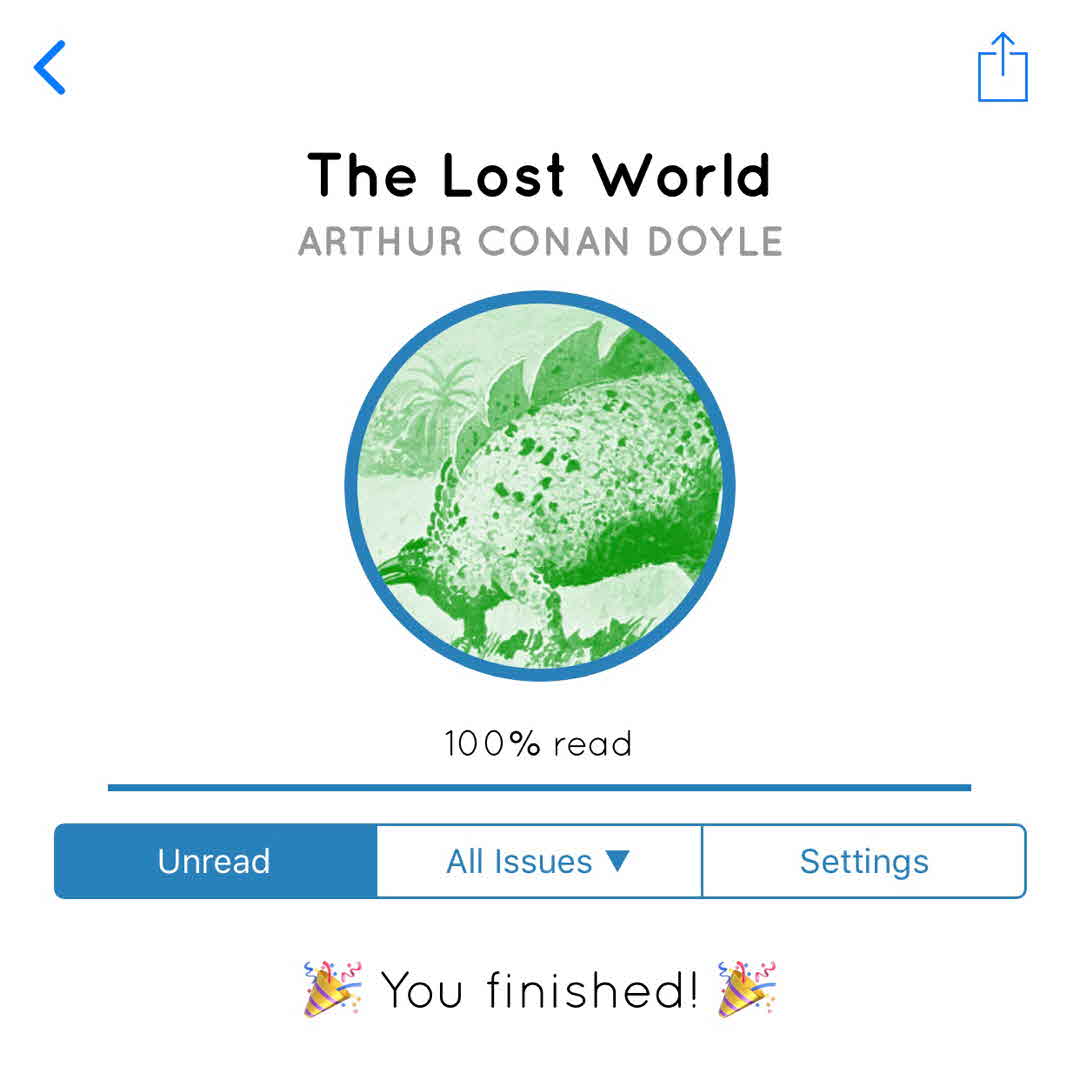Open the Settings segment
The image size is (1080, 1080).
click(864, 861)
